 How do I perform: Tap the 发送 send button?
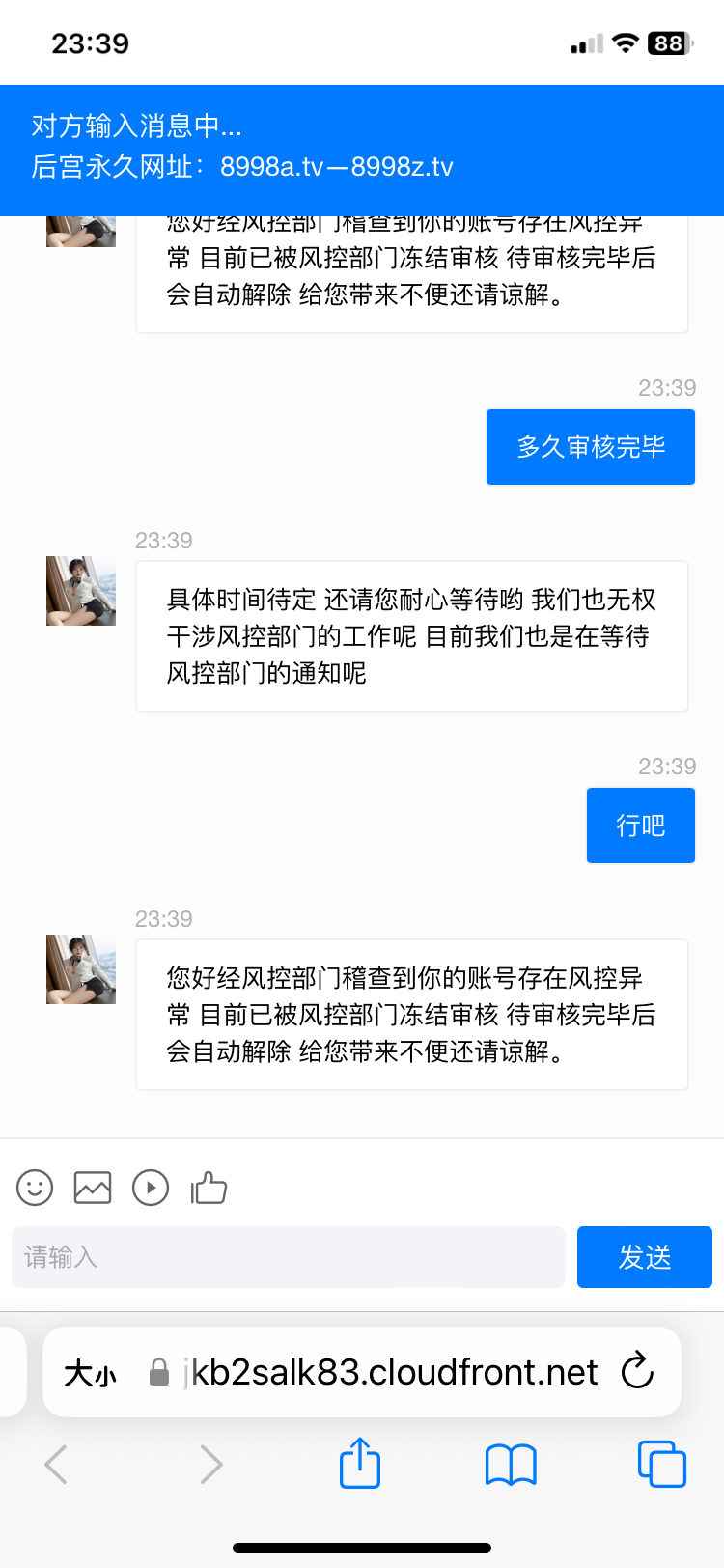[x=644, y=1257]
